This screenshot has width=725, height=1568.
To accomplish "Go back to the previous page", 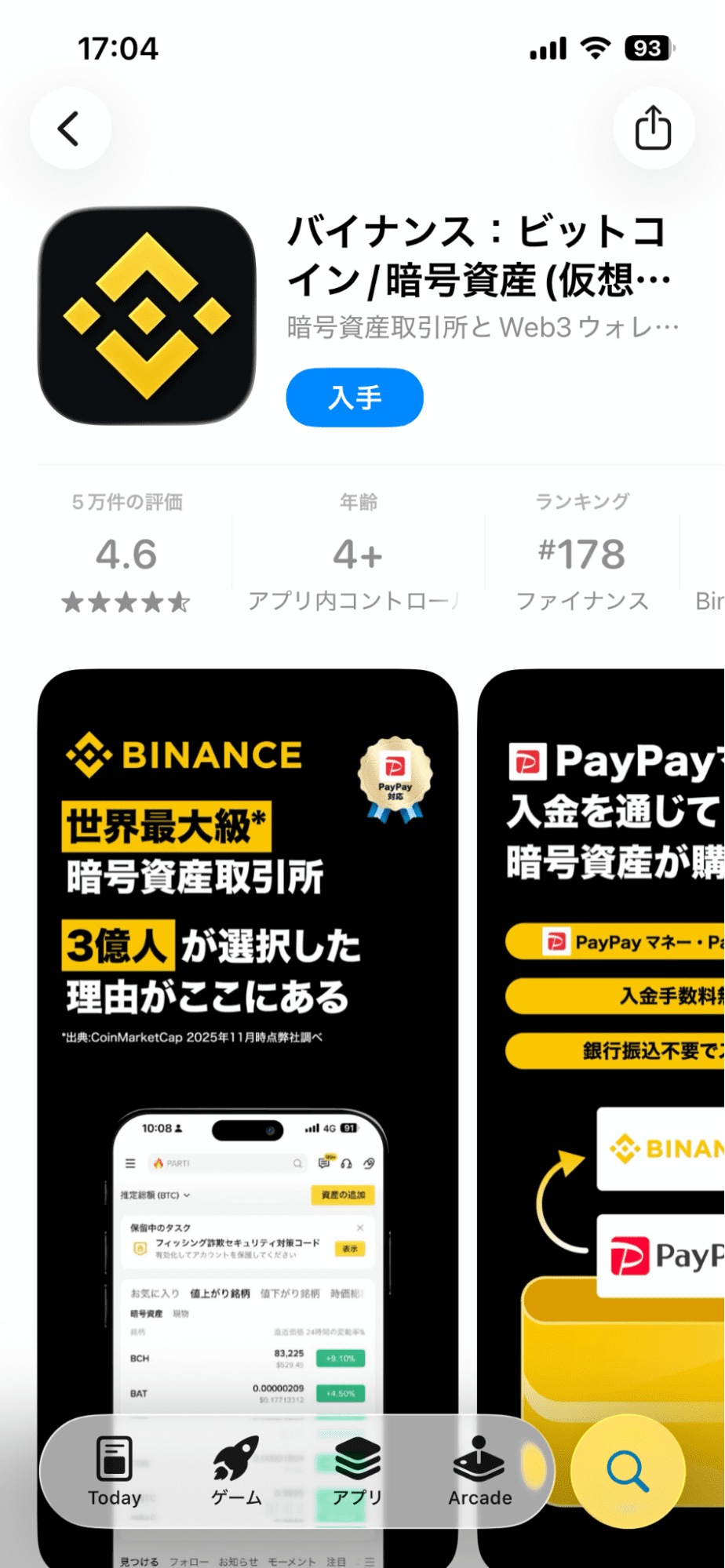I will click(70, 129).
